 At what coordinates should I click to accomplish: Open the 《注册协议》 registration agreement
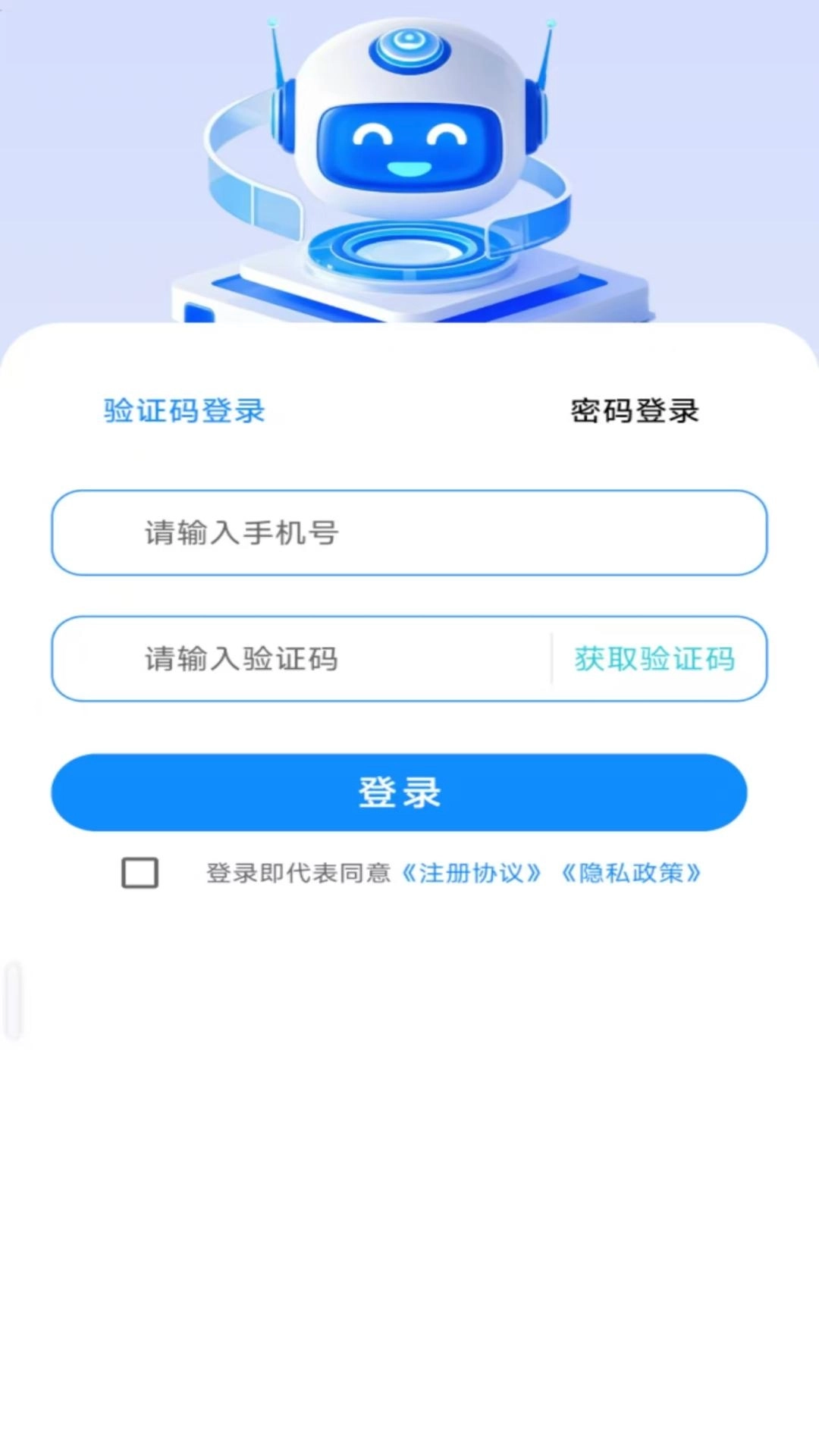click(x=472, y=874)
